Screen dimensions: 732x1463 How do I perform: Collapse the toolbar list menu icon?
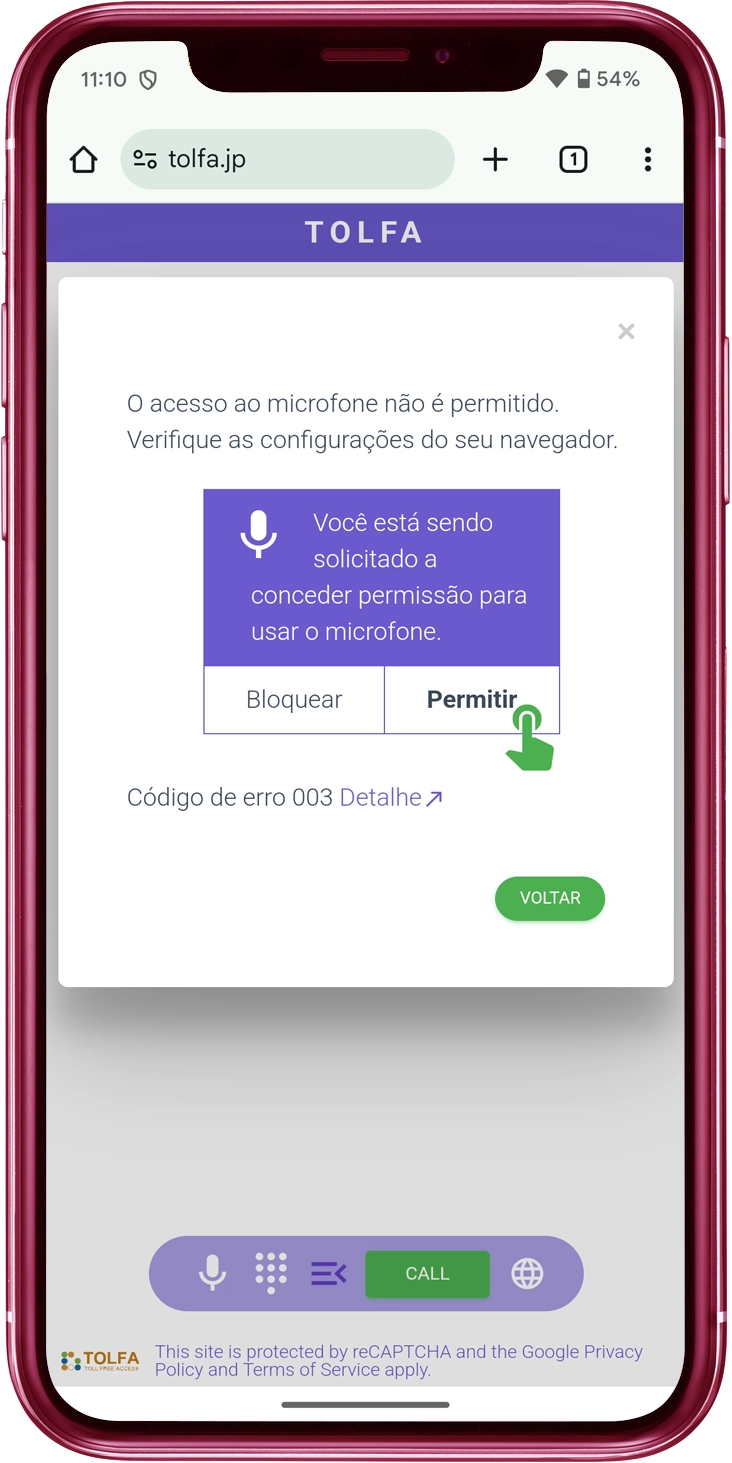point(328,1274)
